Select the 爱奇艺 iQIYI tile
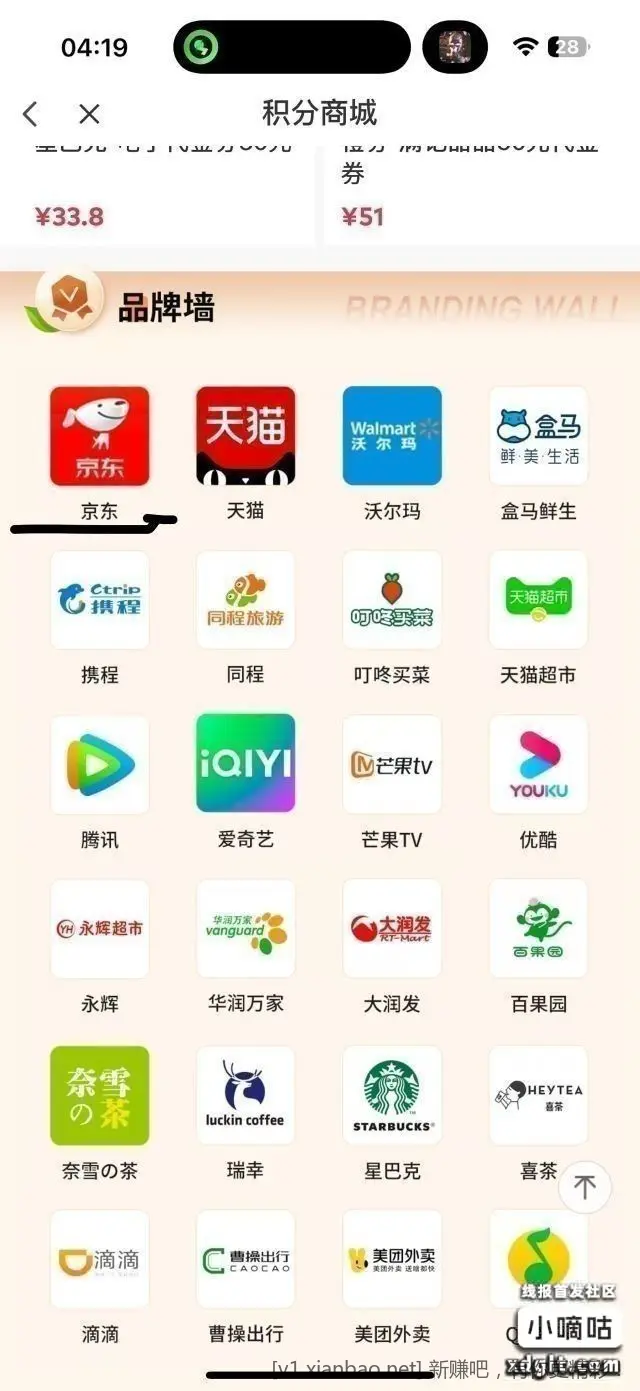The width and height of the screenshot is (640, 1391). pyautogui.click(x=245, y=765)
